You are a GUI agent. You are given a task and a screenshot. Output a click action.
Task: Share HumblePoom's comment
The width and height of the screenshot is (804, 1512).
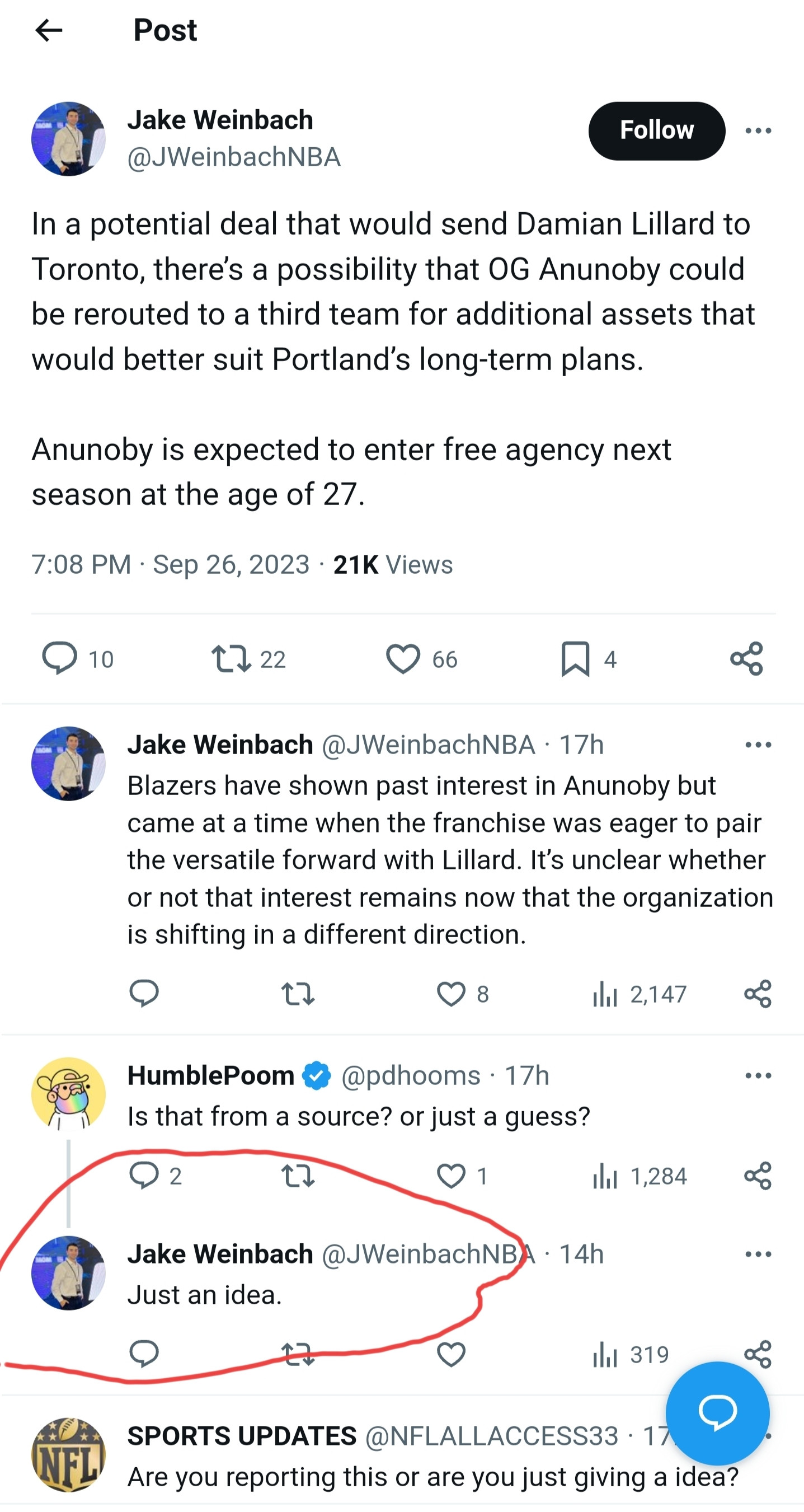[758, 1176]
